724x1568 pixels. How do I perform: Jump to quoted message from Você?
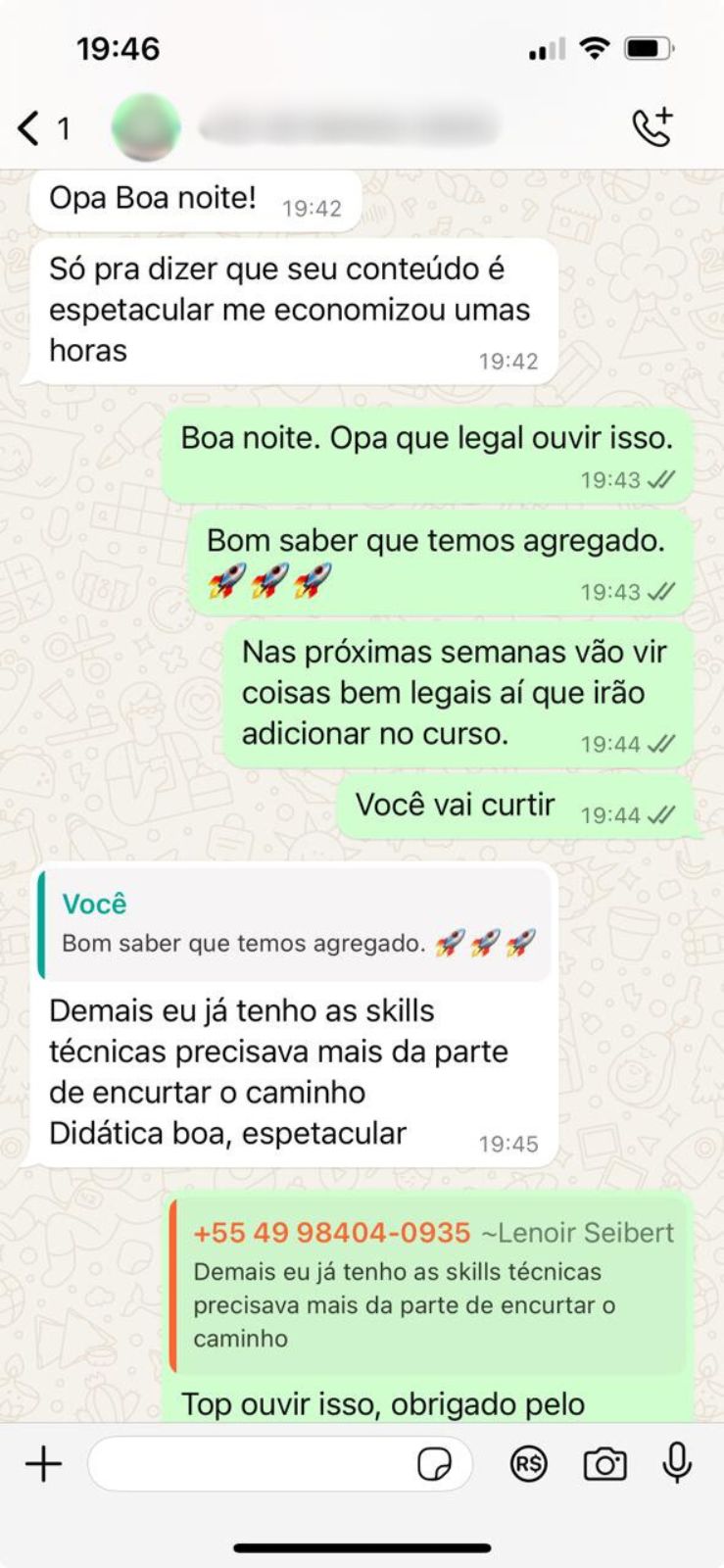[x=294, y=924]
